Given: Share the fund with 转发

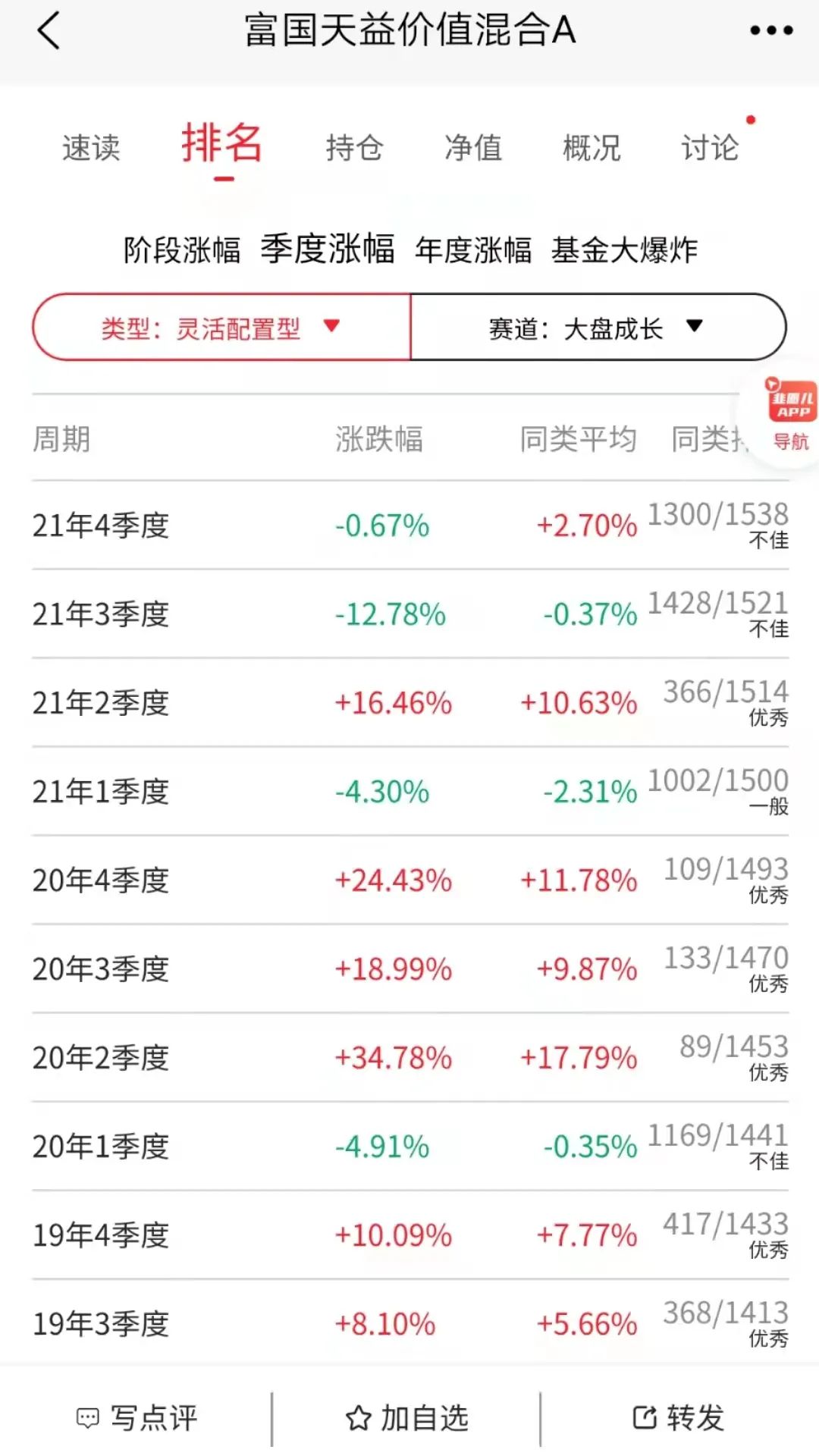Looking at the screenshot, I should pyautogui.click(x=679, y=1417).
